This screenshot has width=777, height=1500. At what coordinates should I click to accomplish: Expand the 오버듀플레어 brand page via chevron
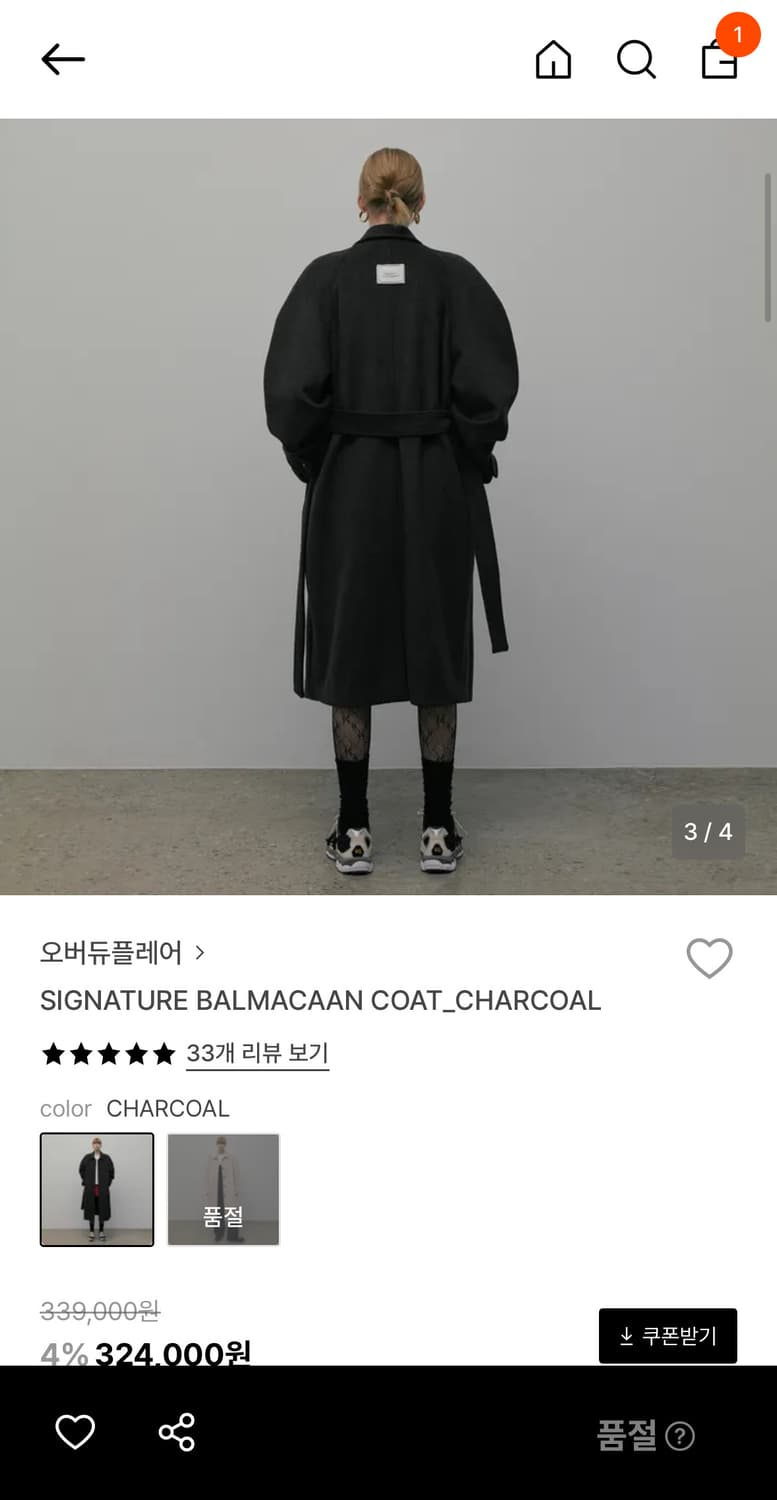tap(200, 954)
